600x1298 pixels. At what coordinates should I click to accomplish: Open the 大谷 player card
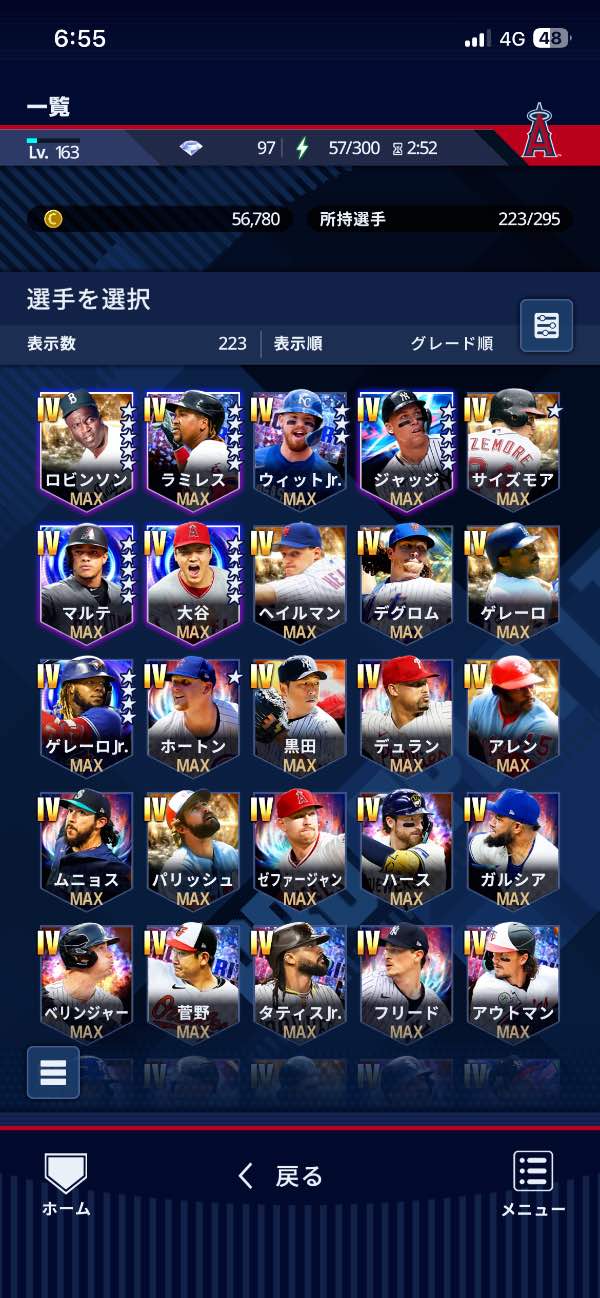click(193, 583)
